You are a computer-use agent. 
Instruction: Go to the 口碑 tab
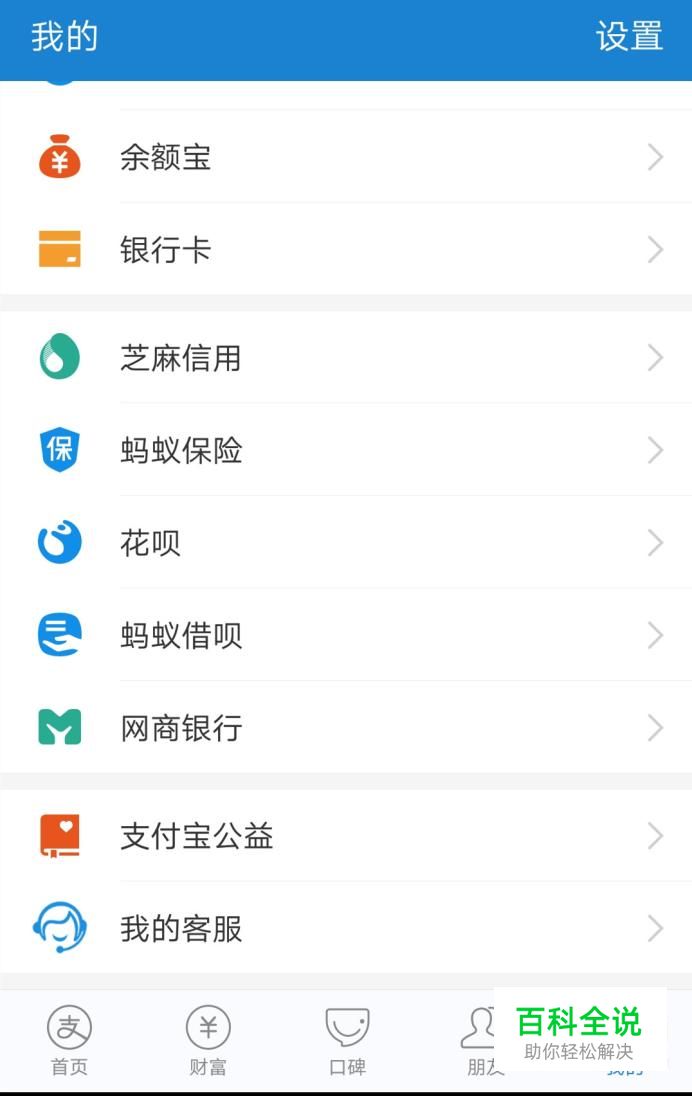347,1040
